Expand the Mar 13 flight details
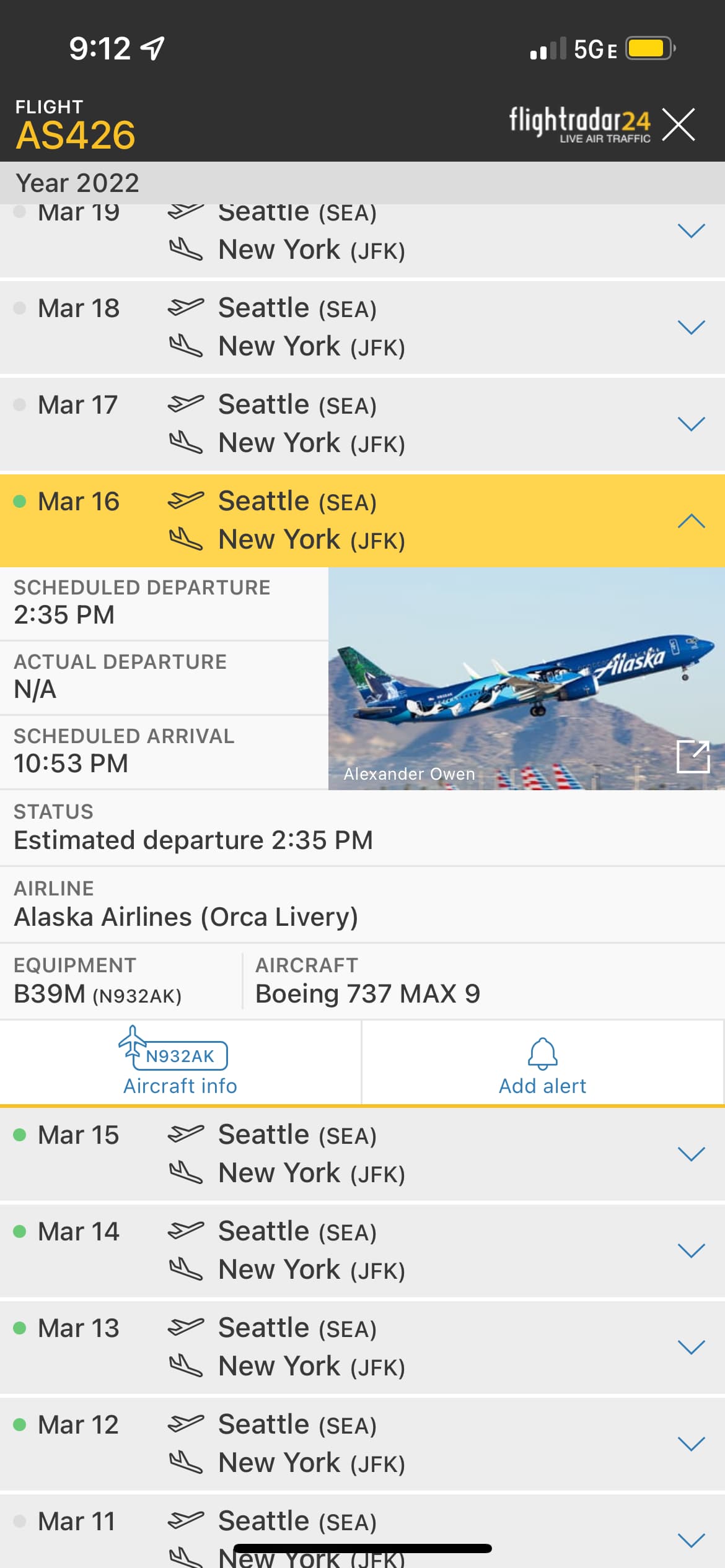The height and width of the screenshot is (1568, 725). click(691, 1347)
